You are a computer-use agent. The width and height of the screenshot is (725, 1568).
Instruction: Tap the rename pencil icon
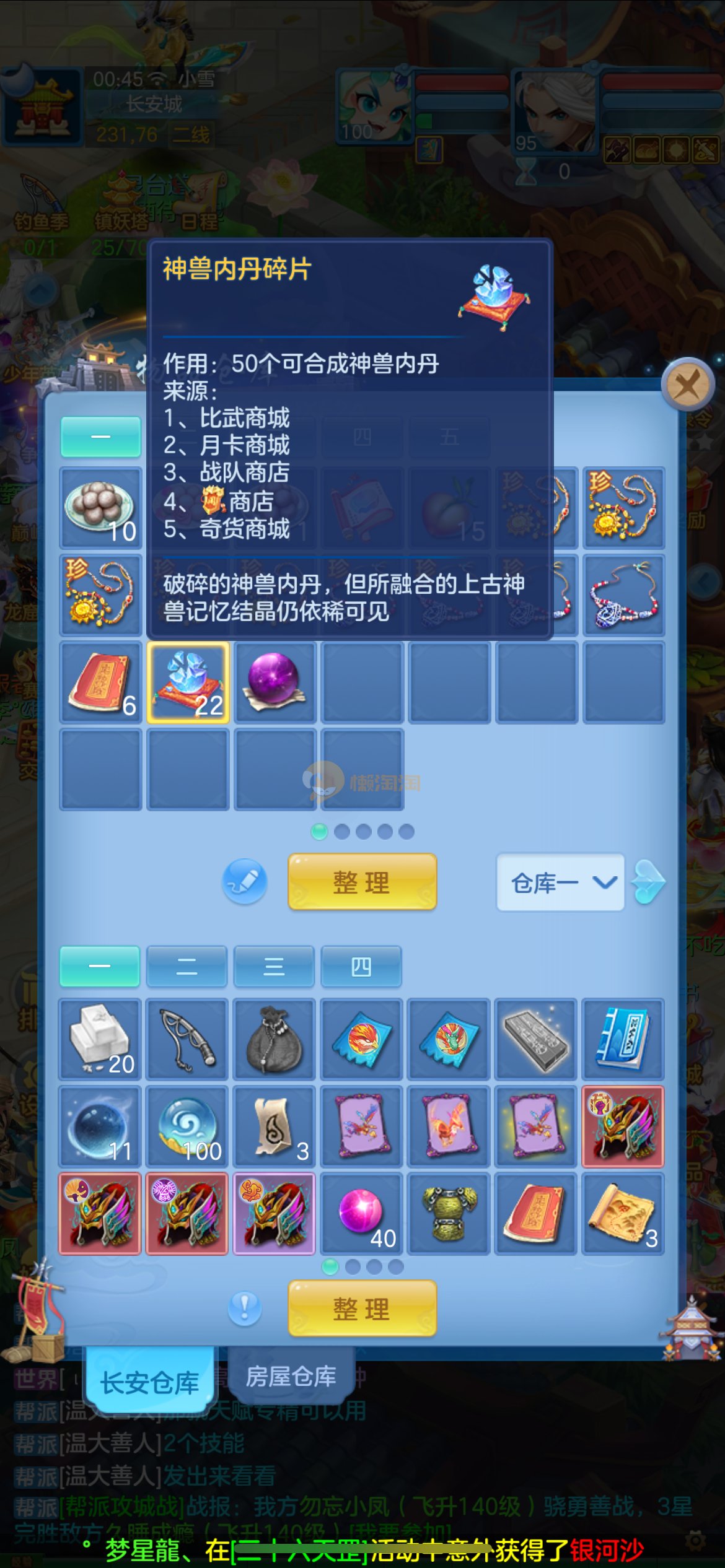click(x=245, y=881)
